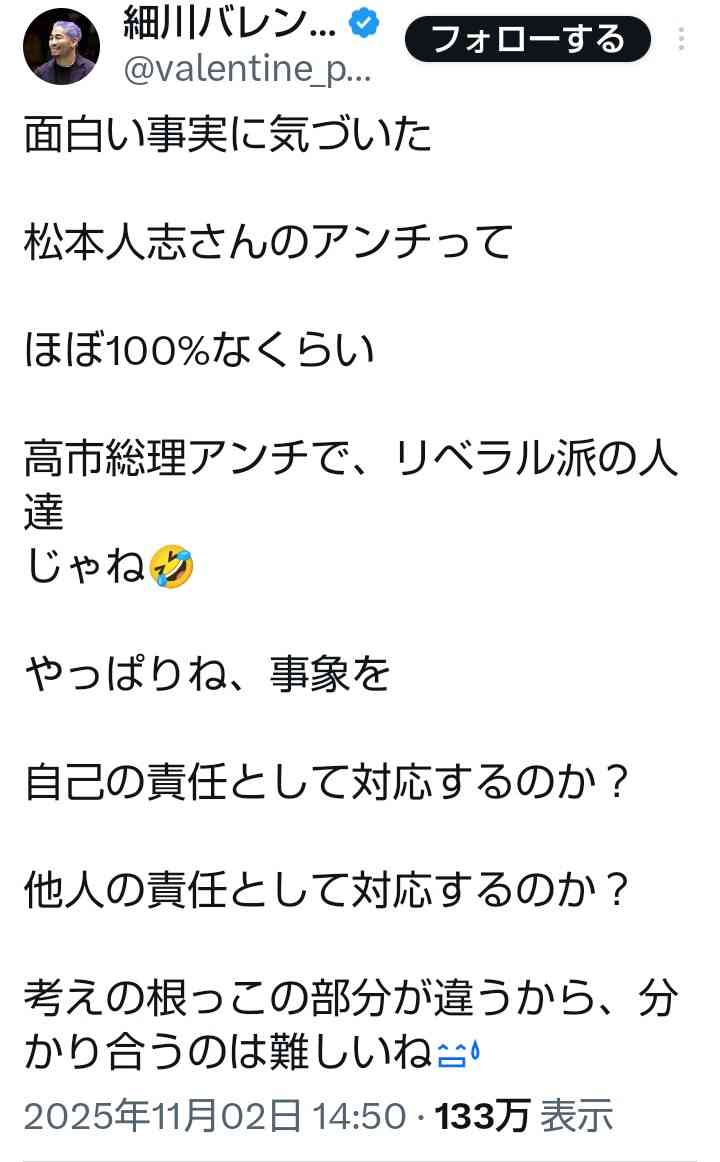This screenshot has width=720, height=1162.
Task: Open the account via its avatar photo
Action: pos(60,43)
